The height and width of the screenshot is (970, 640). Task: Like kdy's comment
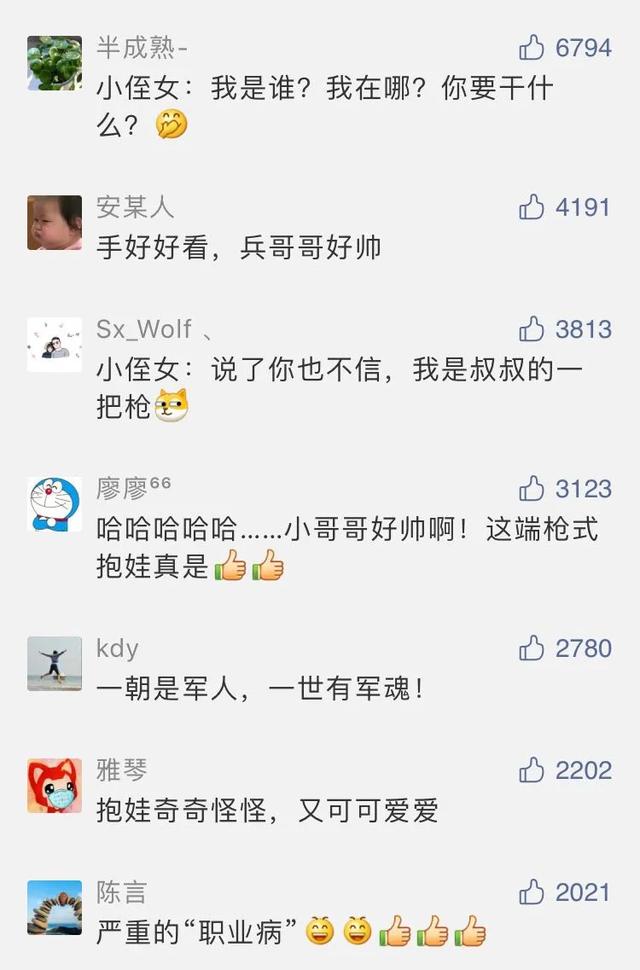(532, 648)
